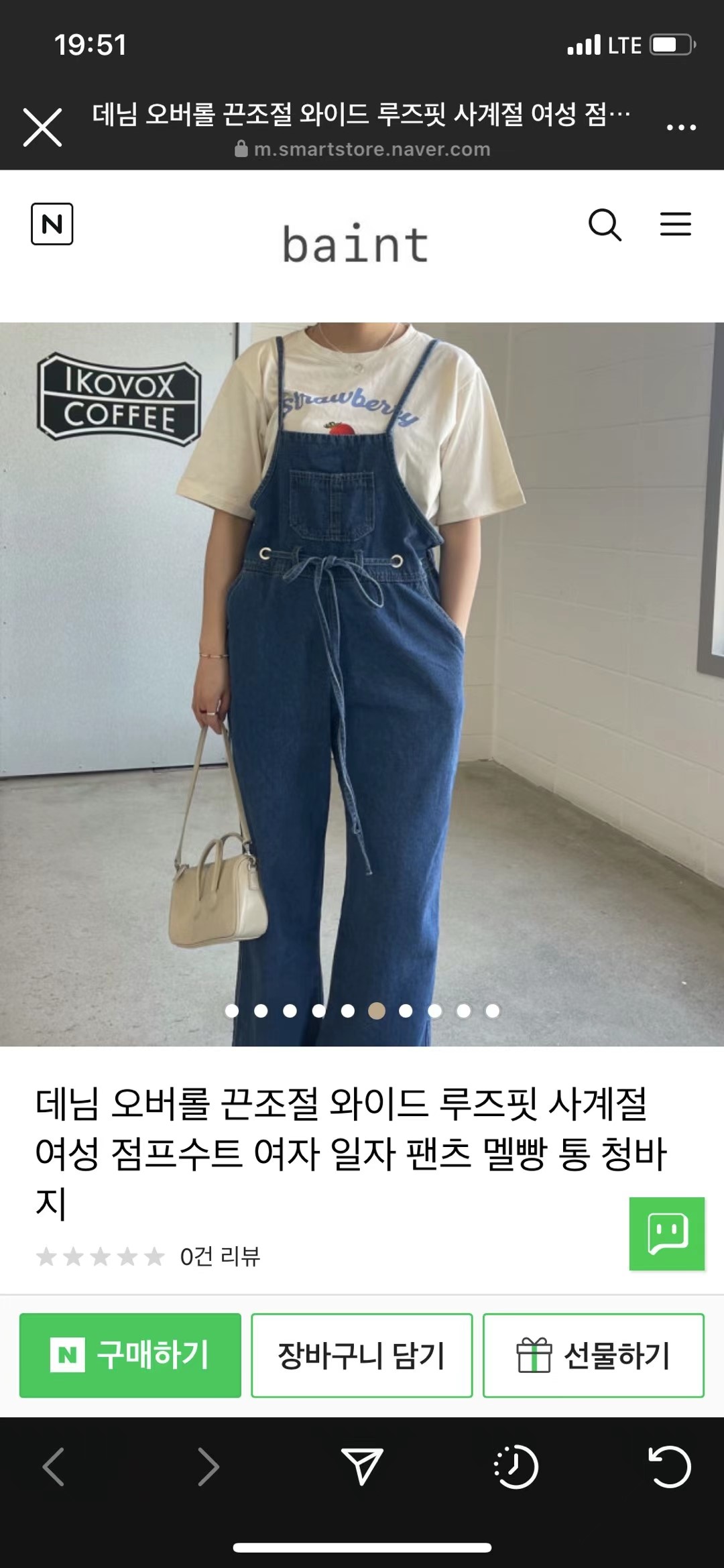Viewport: 724px width, 1568px height.
Task: Go forward to the next page
Action: point(208,1467)
